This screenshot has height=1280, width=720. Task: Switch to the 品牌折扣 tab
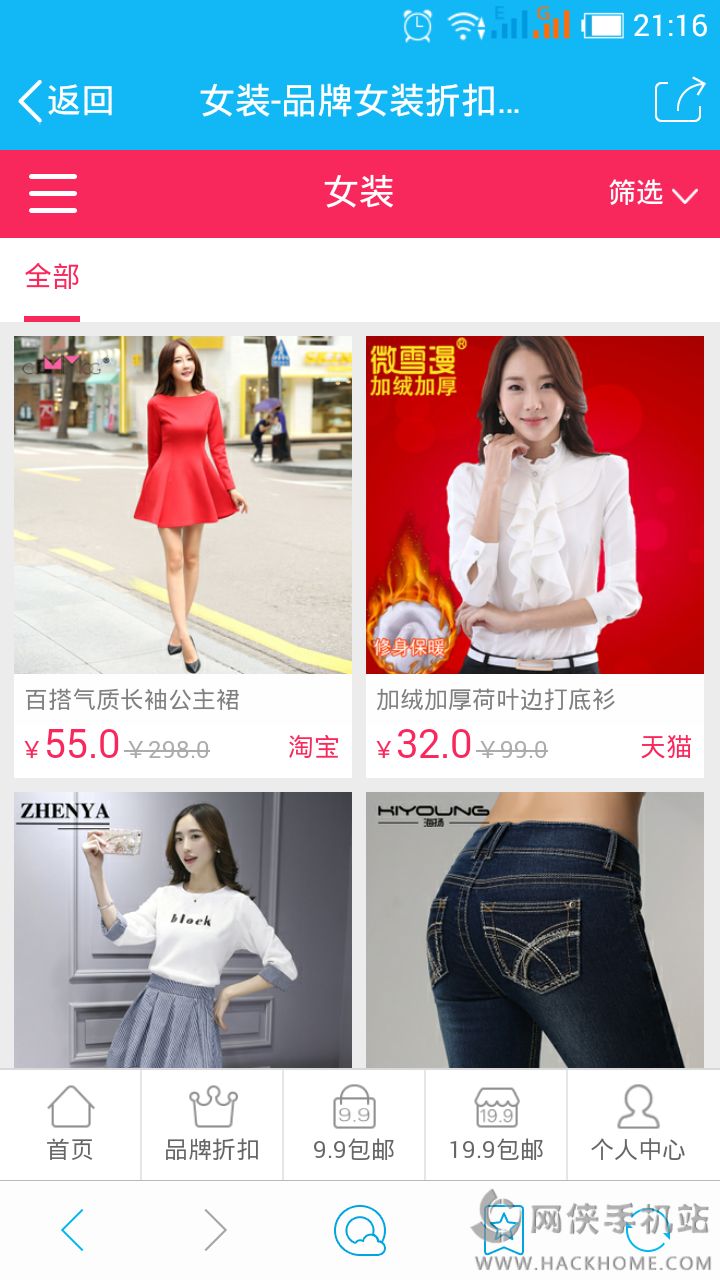(212, 1125)
